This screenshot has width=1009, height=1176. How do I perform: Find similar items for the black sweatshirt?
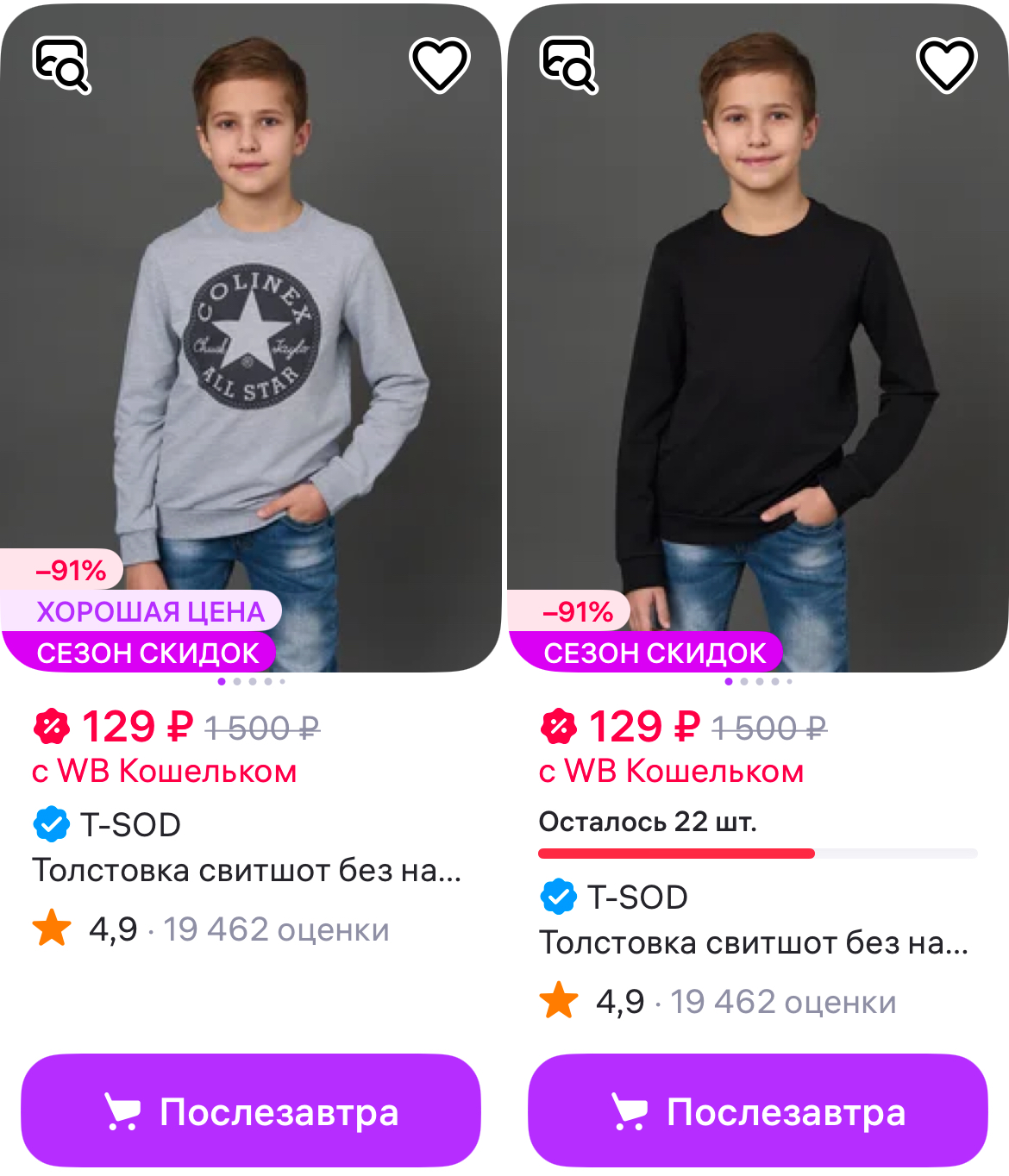(x=568, y=65)
